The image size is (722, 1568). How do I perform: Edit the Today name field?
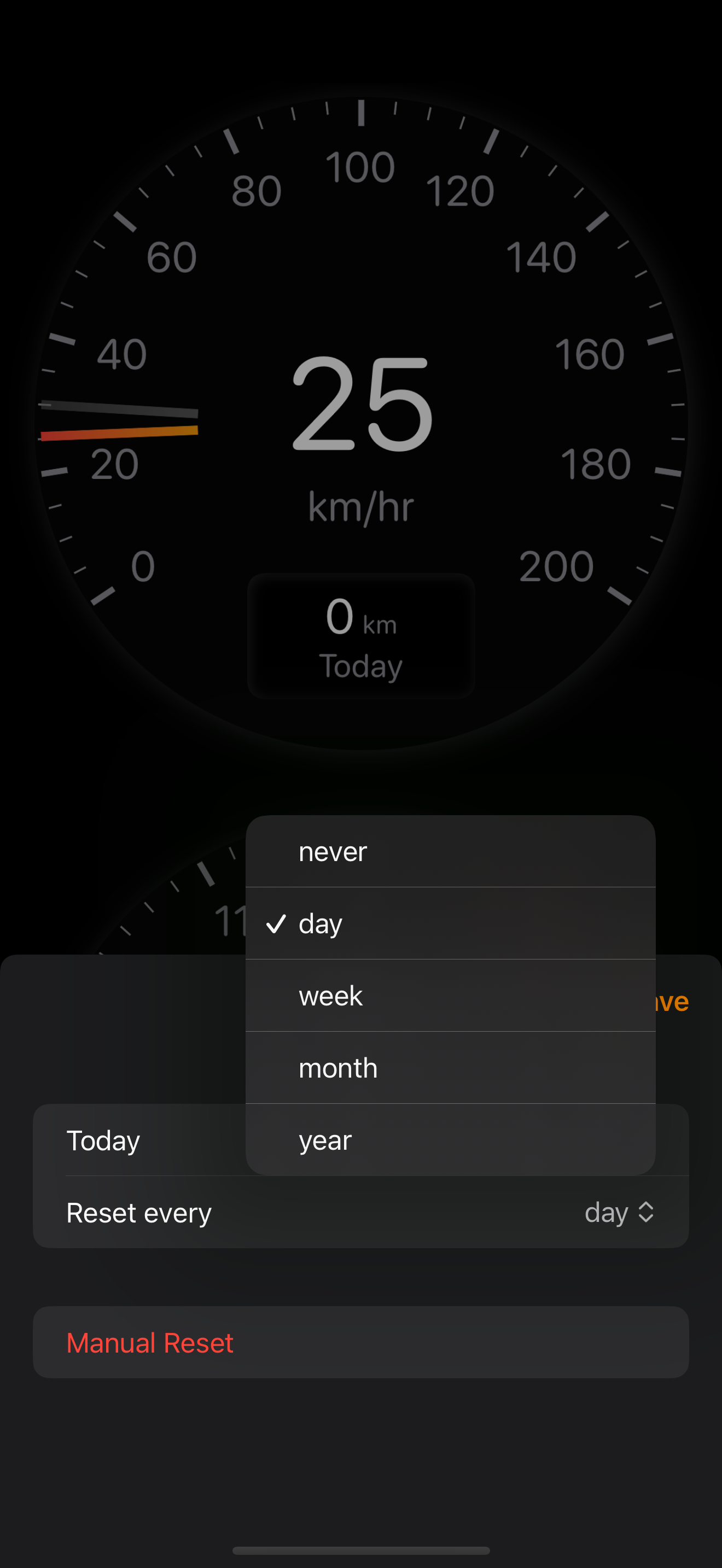click(x=140, y=1140)
